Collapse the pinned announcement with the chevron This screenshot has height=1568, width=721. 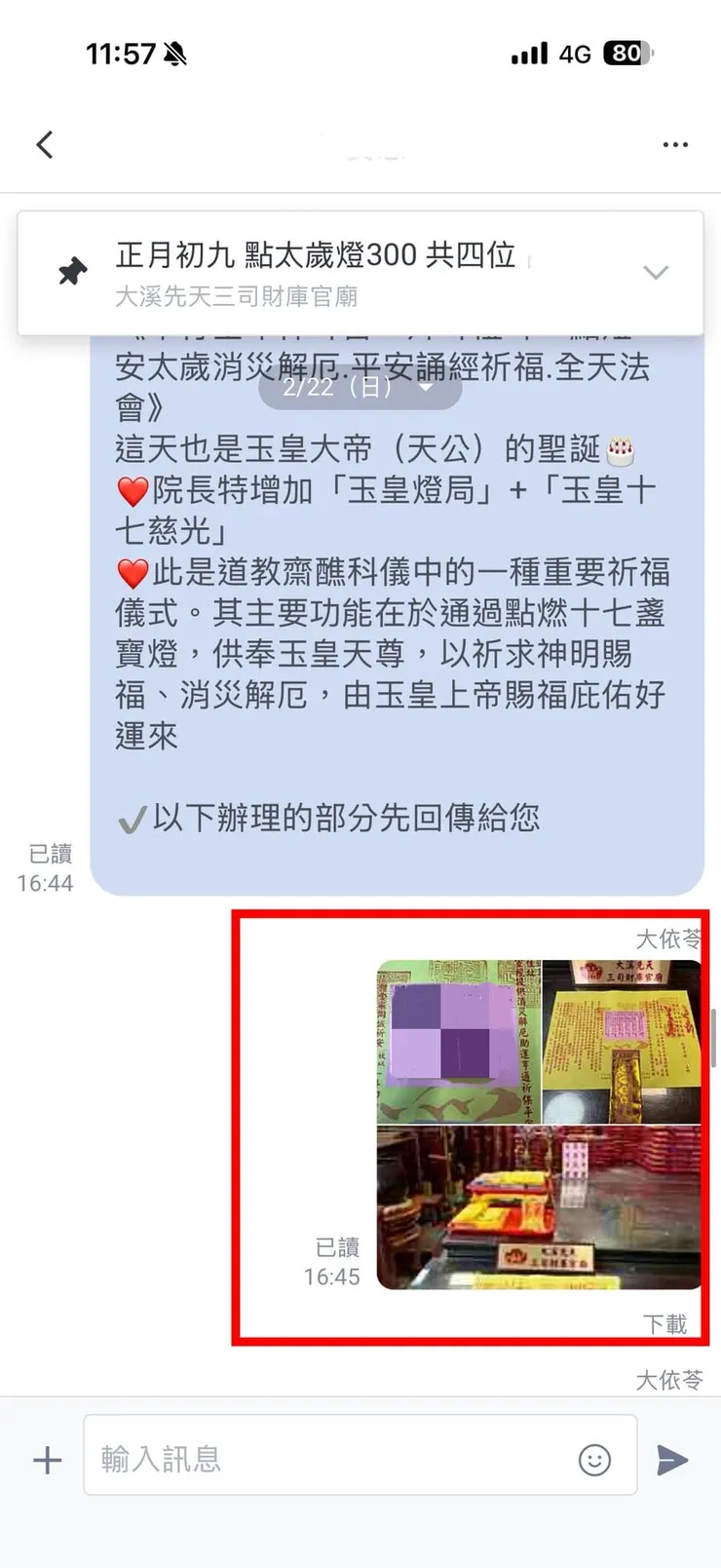click(x=657, y=273)
